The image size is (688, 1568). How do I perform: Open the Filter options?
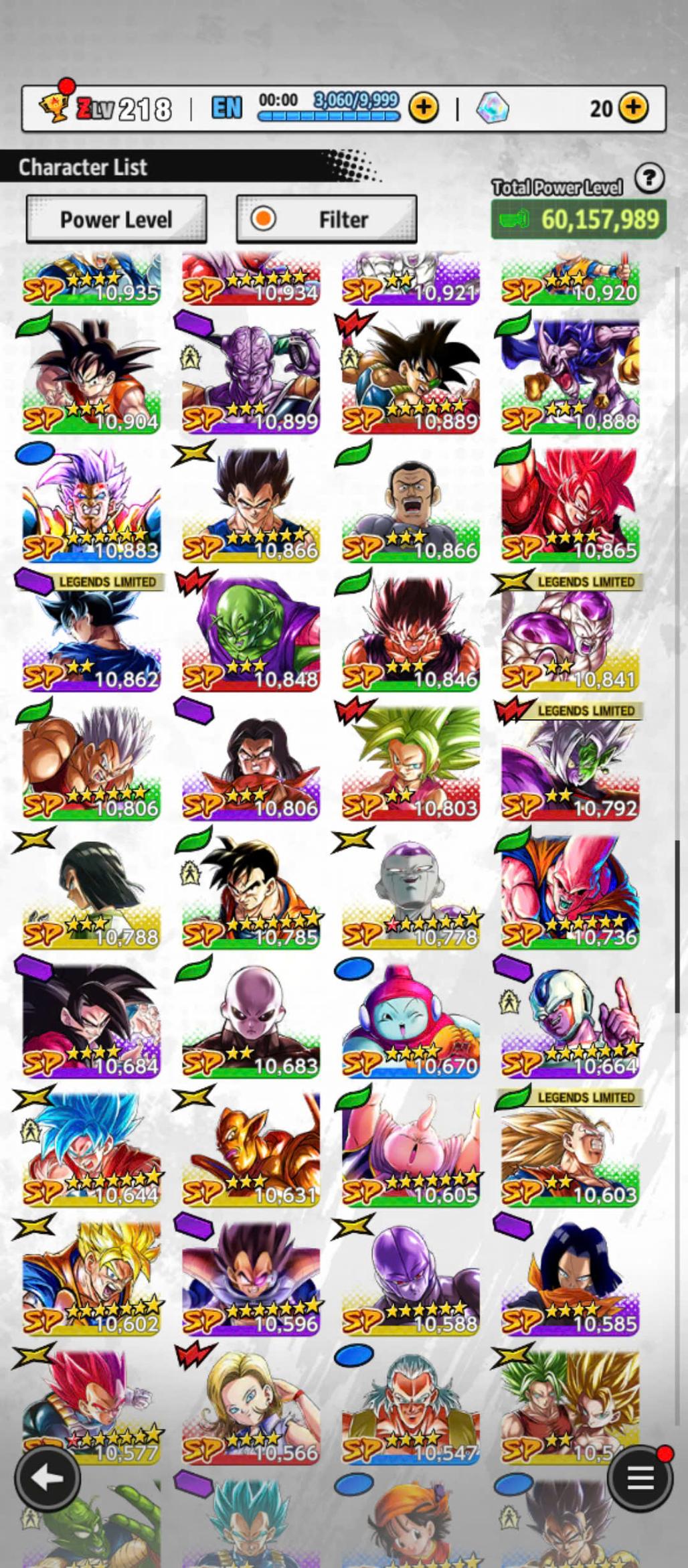point(327,220)
